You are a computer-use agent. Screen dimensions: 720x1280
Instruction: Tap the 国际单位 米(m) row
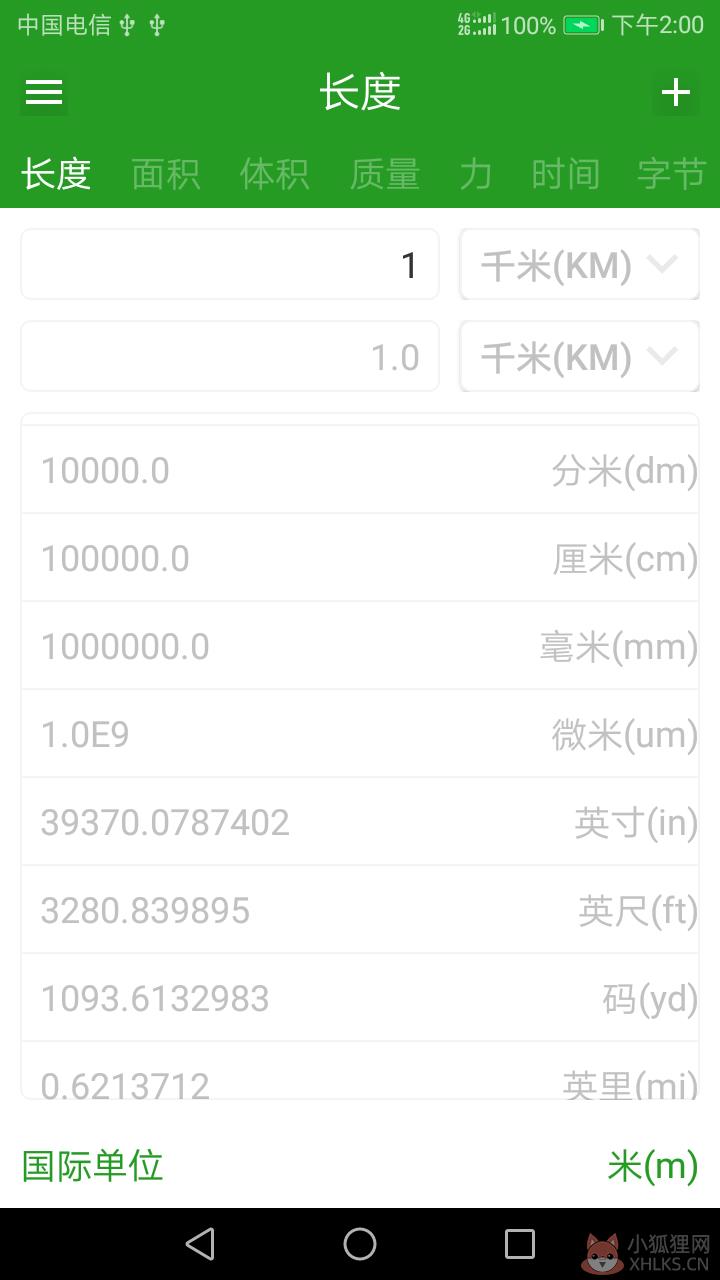(x=360, y=1166)
